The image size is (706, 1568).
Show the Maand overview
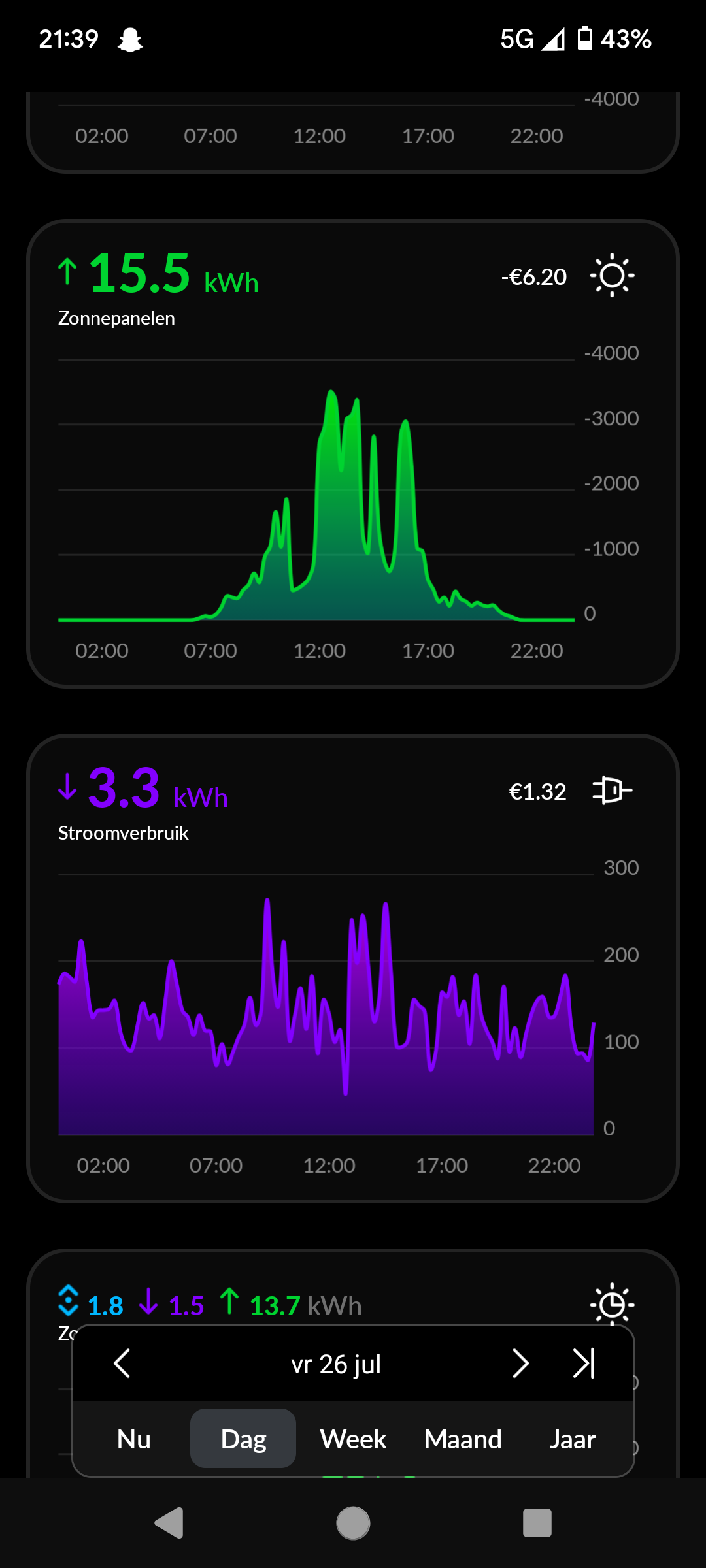463,1439
